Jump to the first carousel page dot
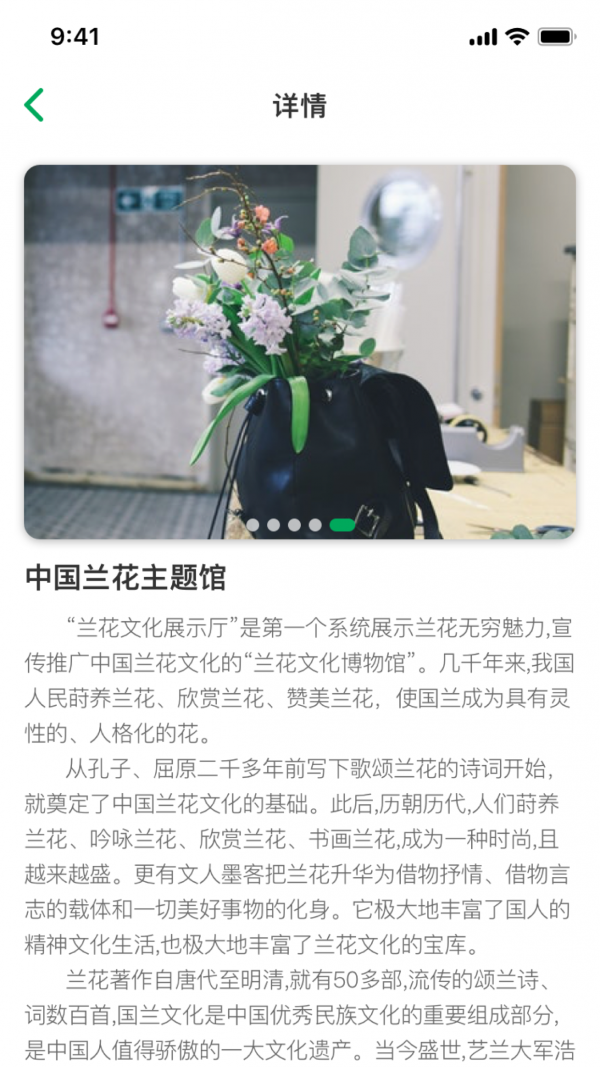The image size is (600, 1067). [x=253, y=525]
